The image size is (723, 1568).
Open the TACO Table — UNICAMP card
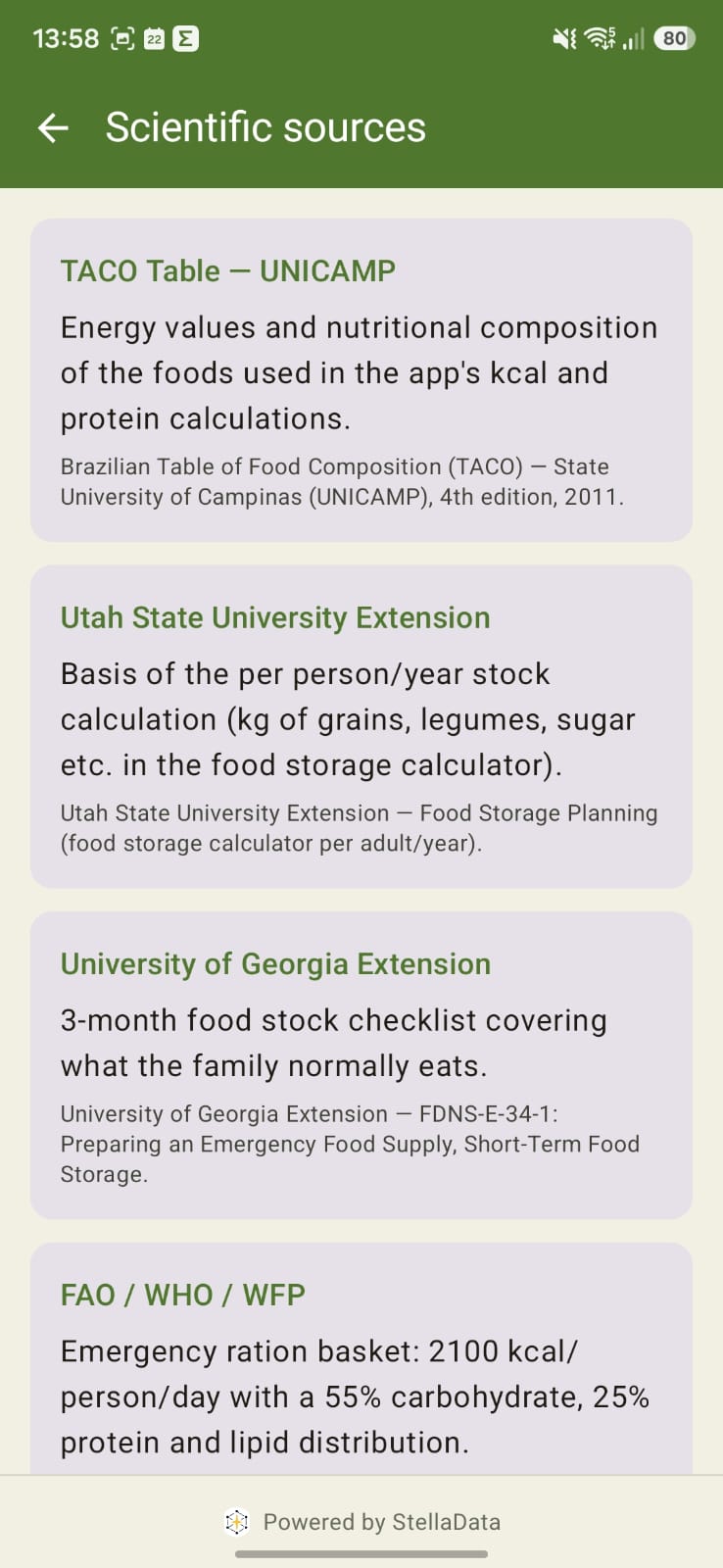pyautogui.click(x=361, y=380)
